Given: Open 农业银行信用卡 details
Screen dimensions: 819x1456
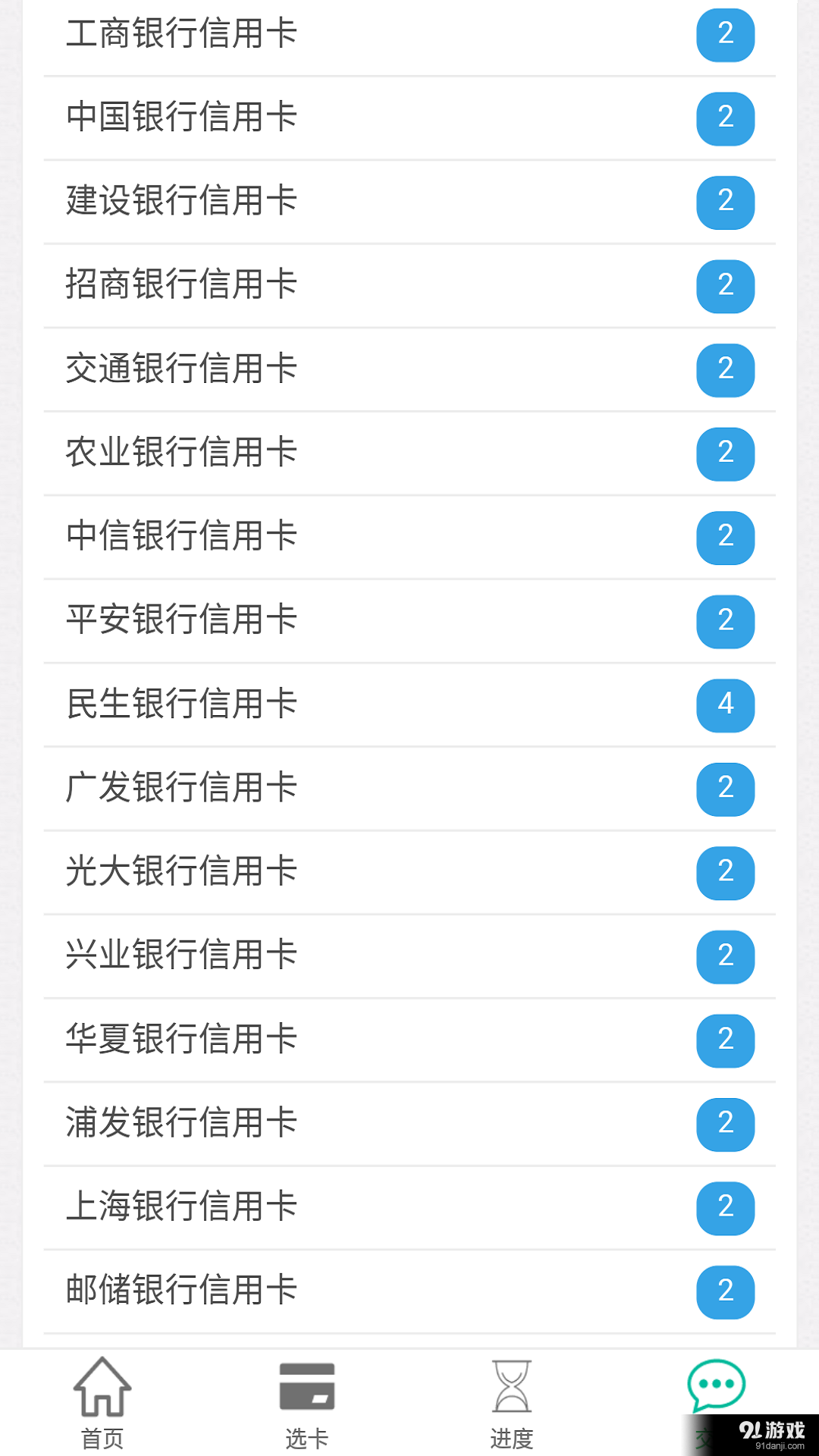Looking at the screenshot, I should pyautogui.click(x=182, y=453).
